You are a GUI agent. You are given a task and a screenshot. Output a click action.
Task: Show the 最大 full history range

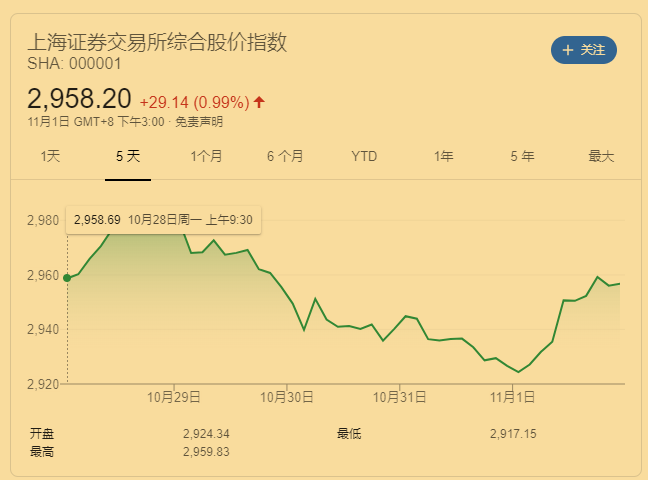[601, 156]
